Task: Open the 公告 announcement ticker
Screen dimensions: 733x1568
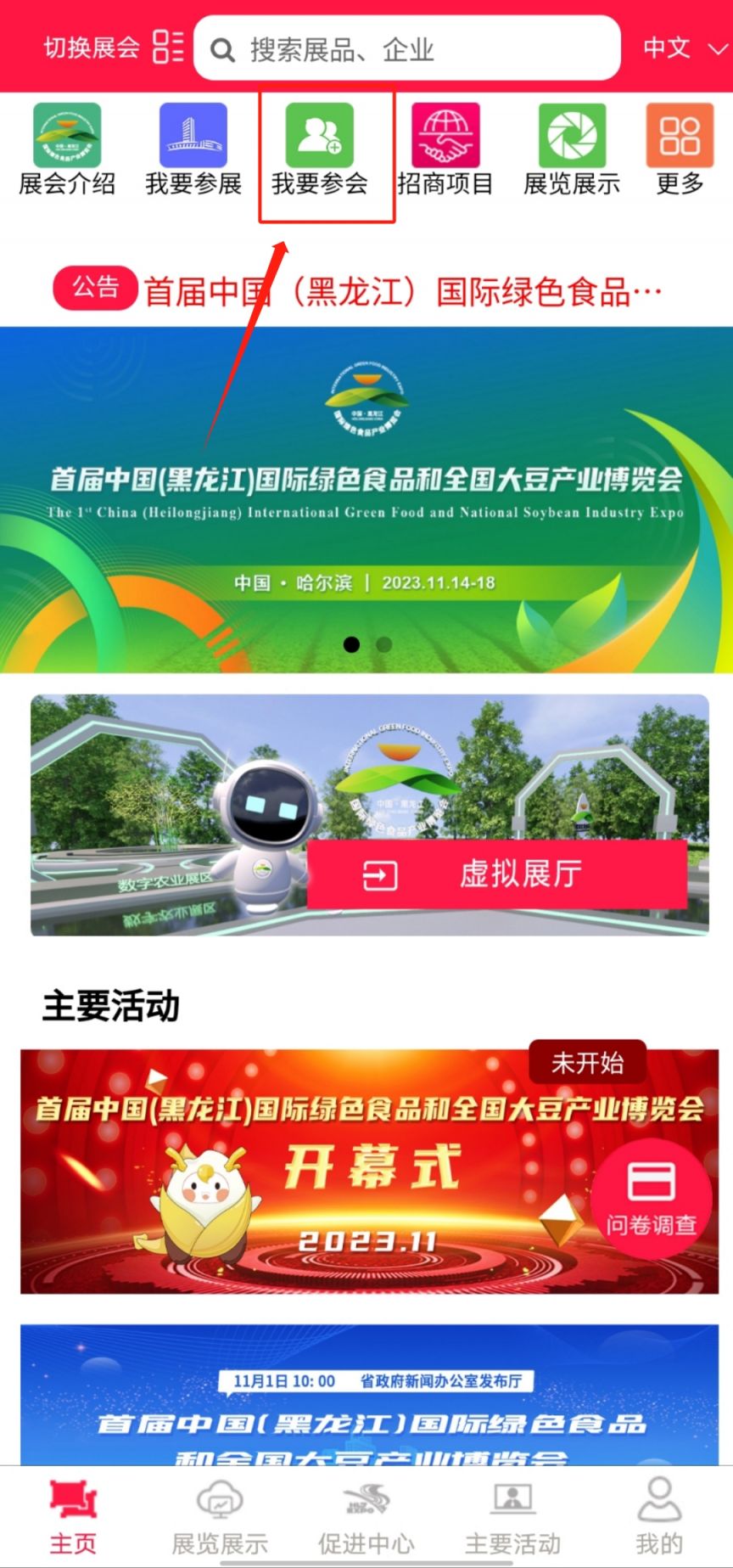Action: tap(358, 291)
